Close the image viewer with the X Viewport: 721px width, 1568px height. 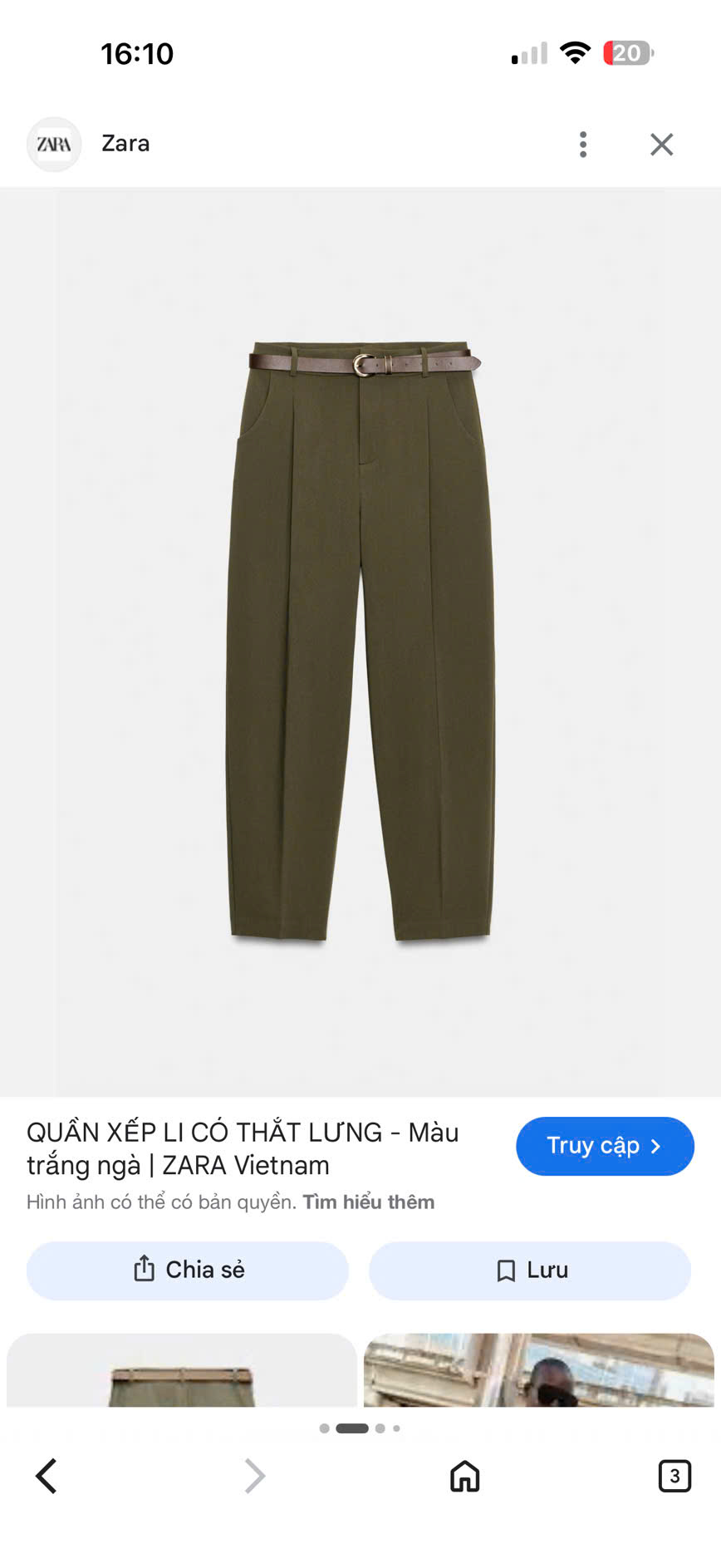point(661,144)
